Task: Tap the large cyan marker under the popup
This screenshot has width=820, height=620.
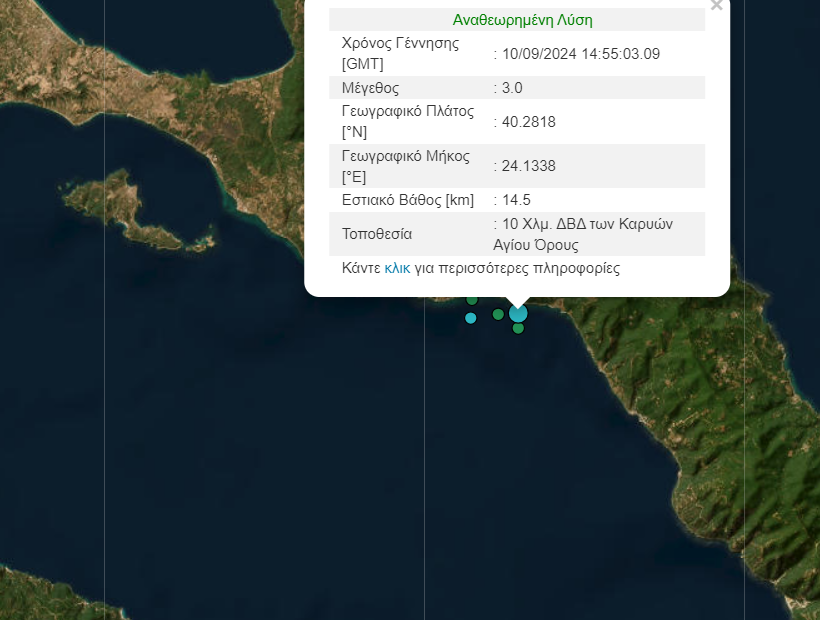Action: pos(518,314)
